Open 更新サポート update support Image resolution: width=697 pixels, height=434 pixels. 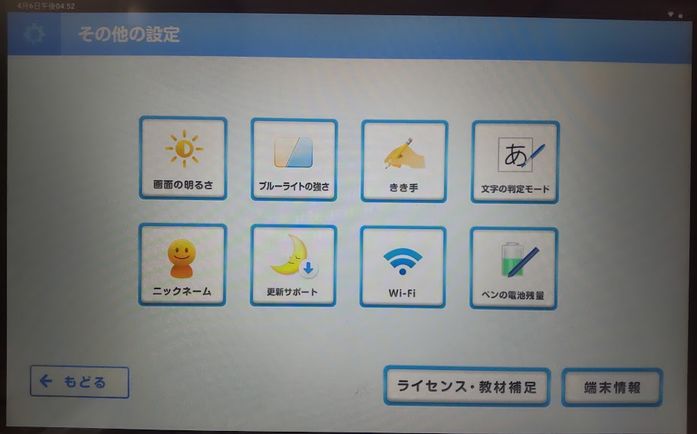[x=294, y=266]
